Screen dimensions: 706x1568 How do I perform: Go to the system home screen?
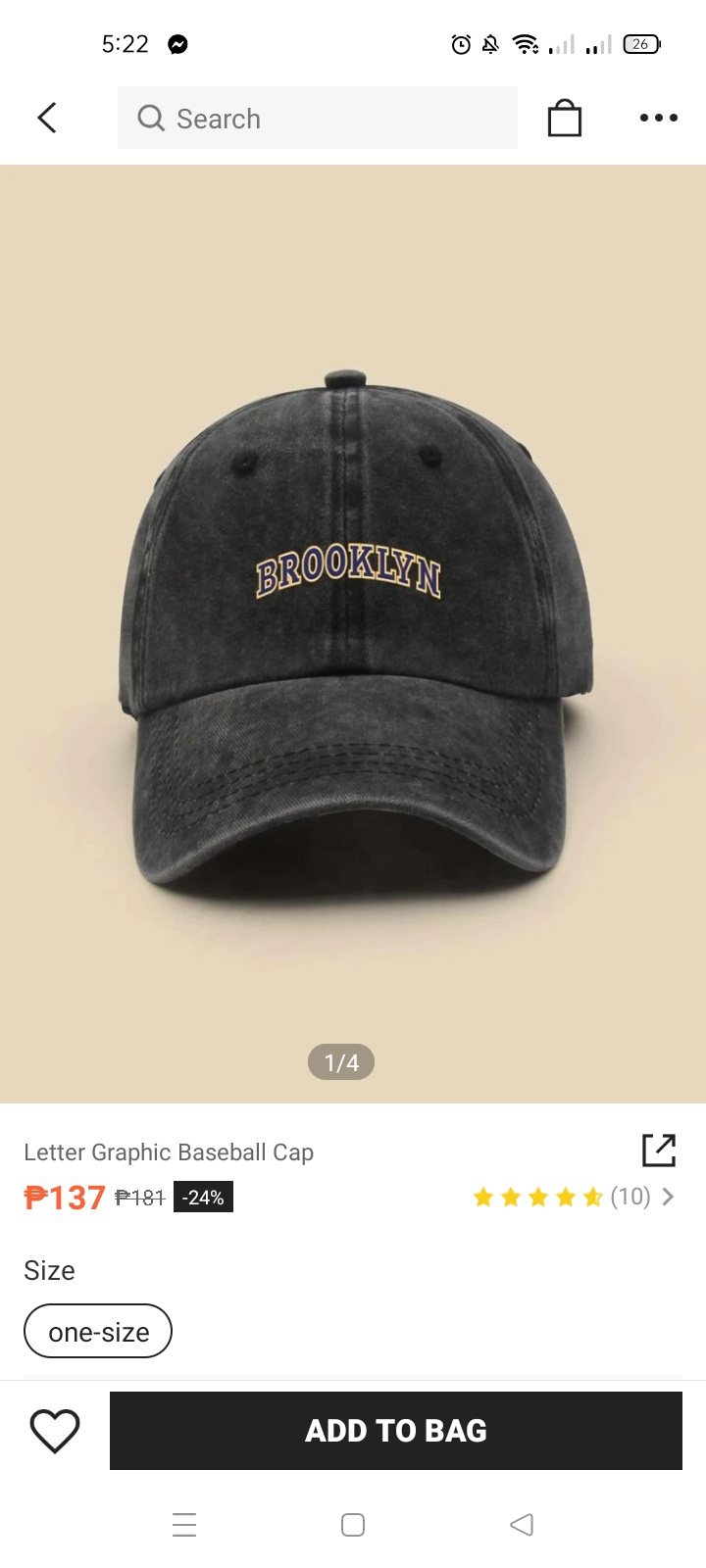(353, 1525)
